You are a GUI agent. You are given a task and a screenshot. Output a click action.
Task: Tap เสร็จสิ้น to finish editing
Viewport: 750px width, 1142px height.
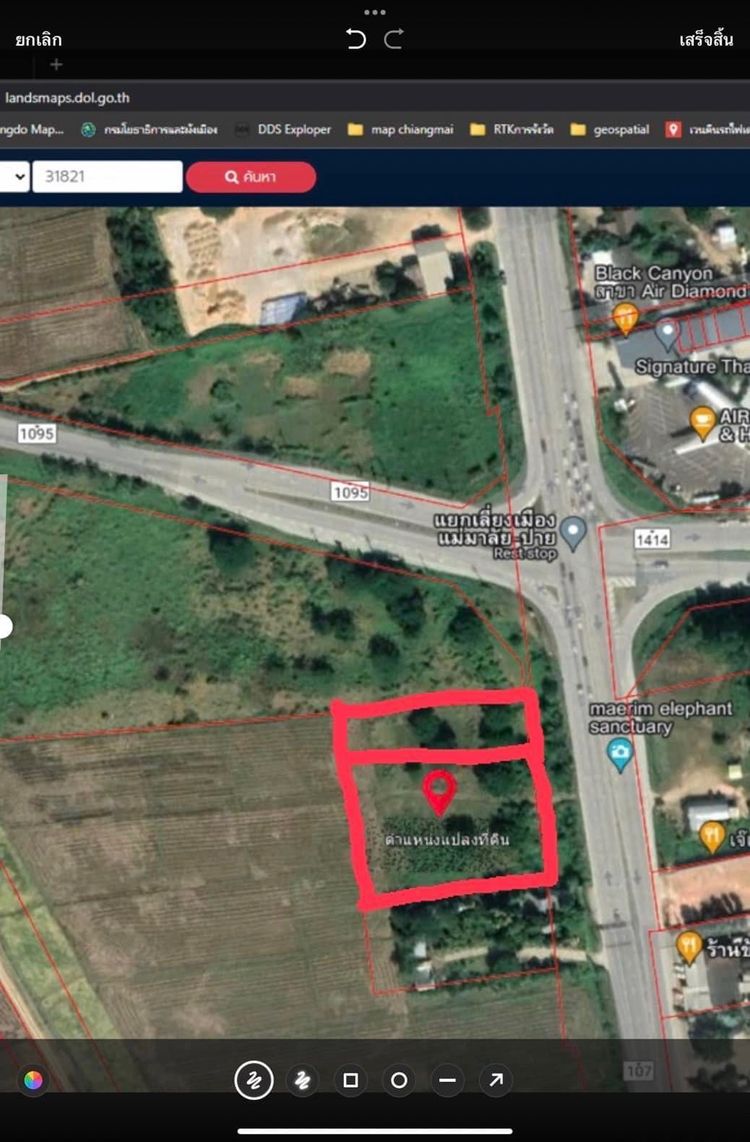click(x=706, y=40)
